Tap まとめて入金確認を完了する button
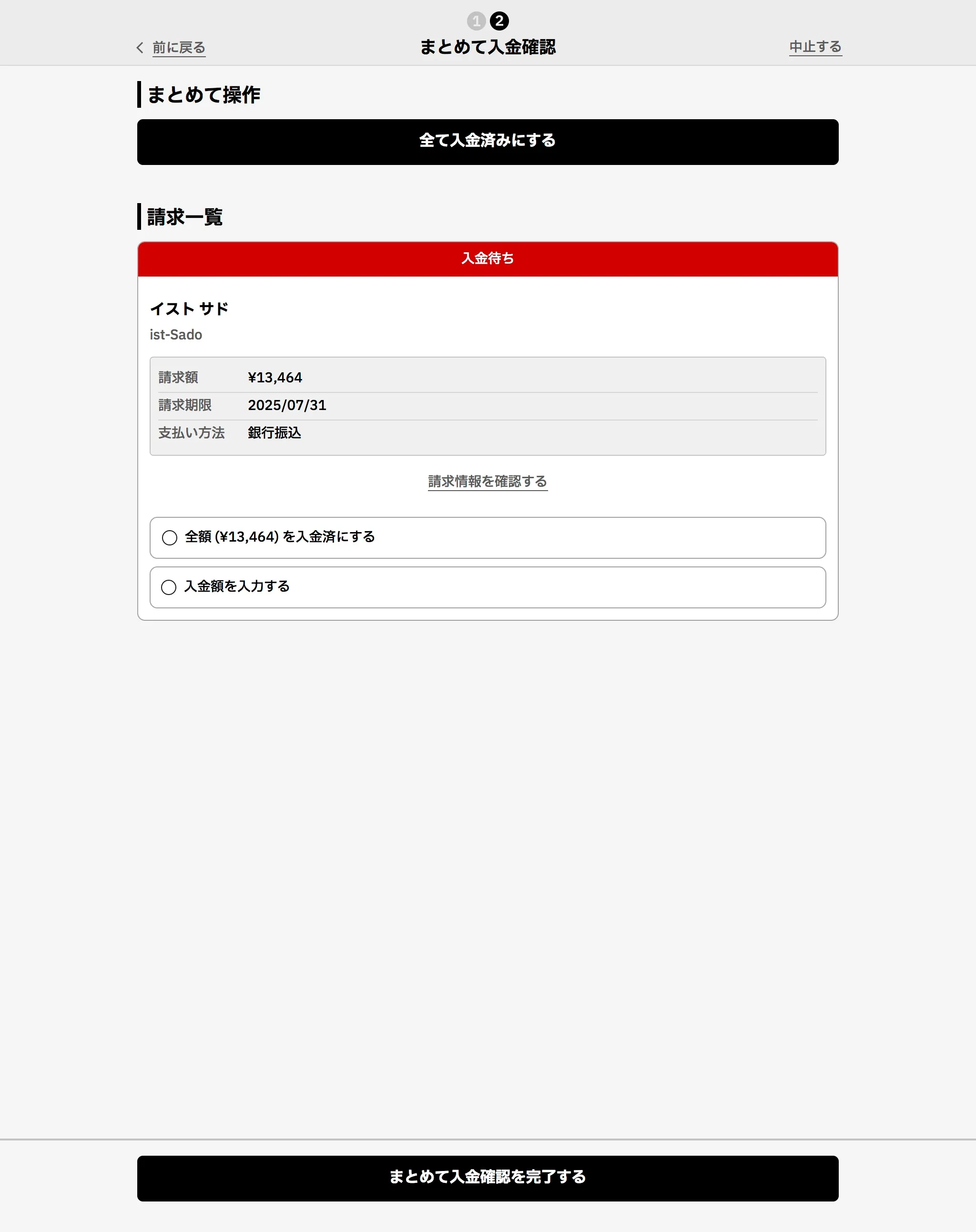The image size is (976, 1232). coord(488,1178)
